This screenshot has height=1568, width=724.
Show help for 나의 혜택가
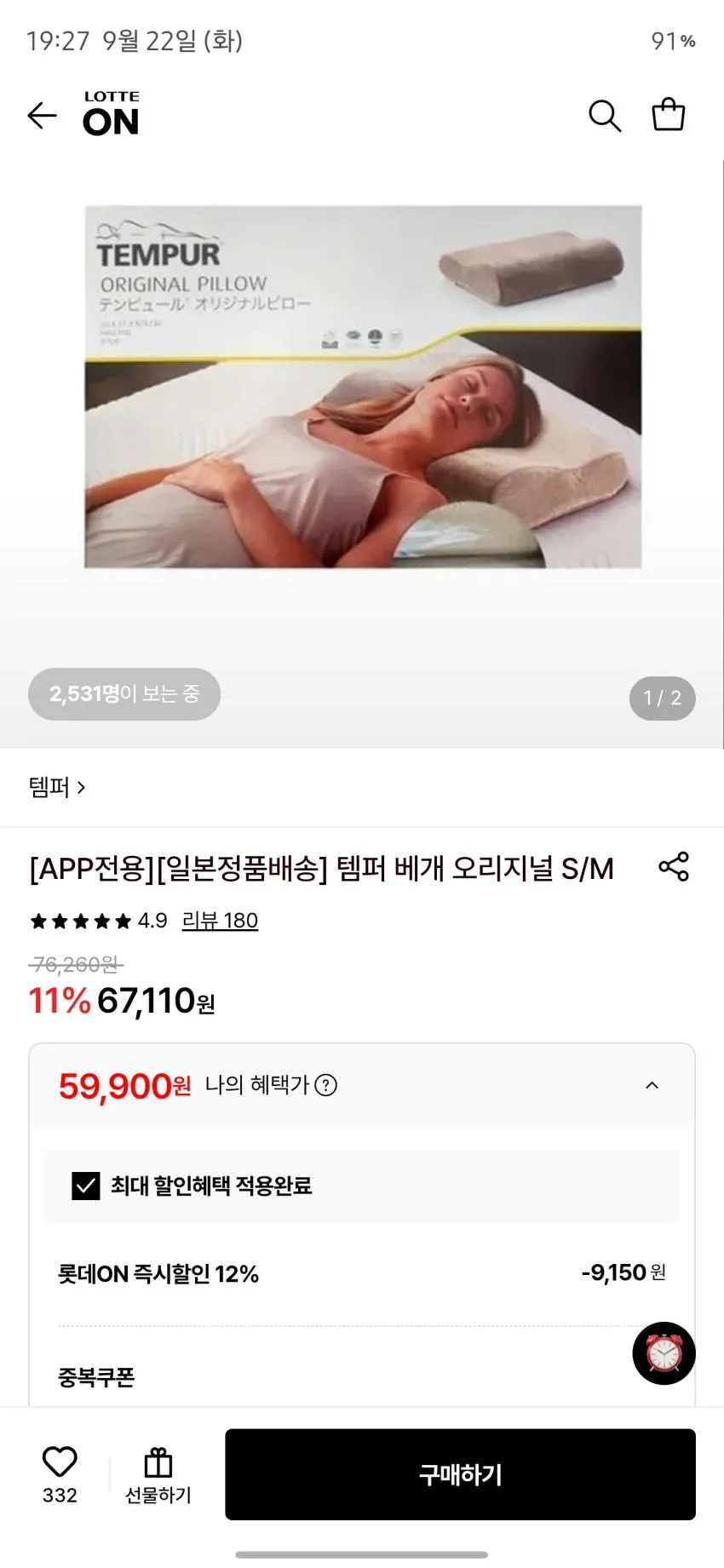(x=326, y=1085)
